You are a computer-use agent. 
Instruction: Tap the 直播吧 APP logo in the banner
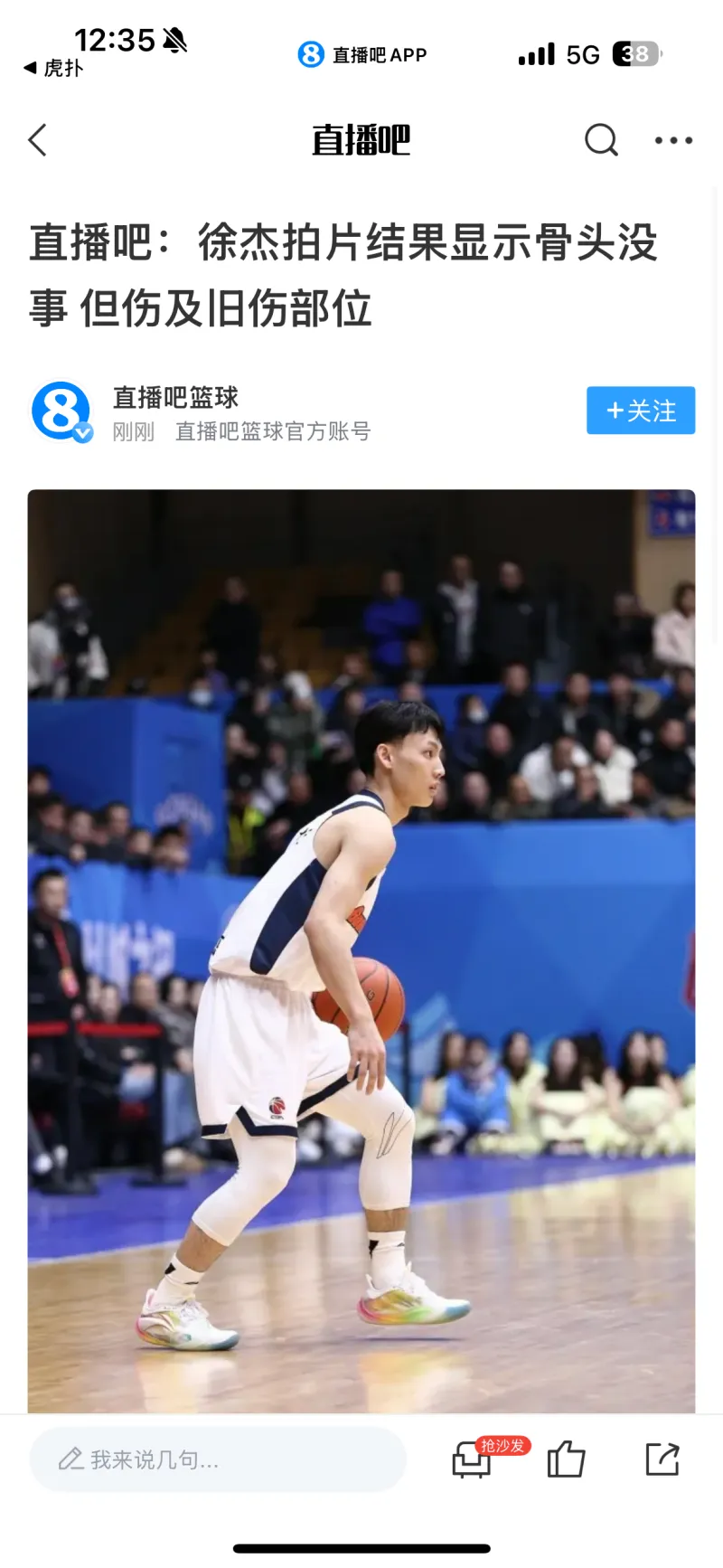coord(311,54)
